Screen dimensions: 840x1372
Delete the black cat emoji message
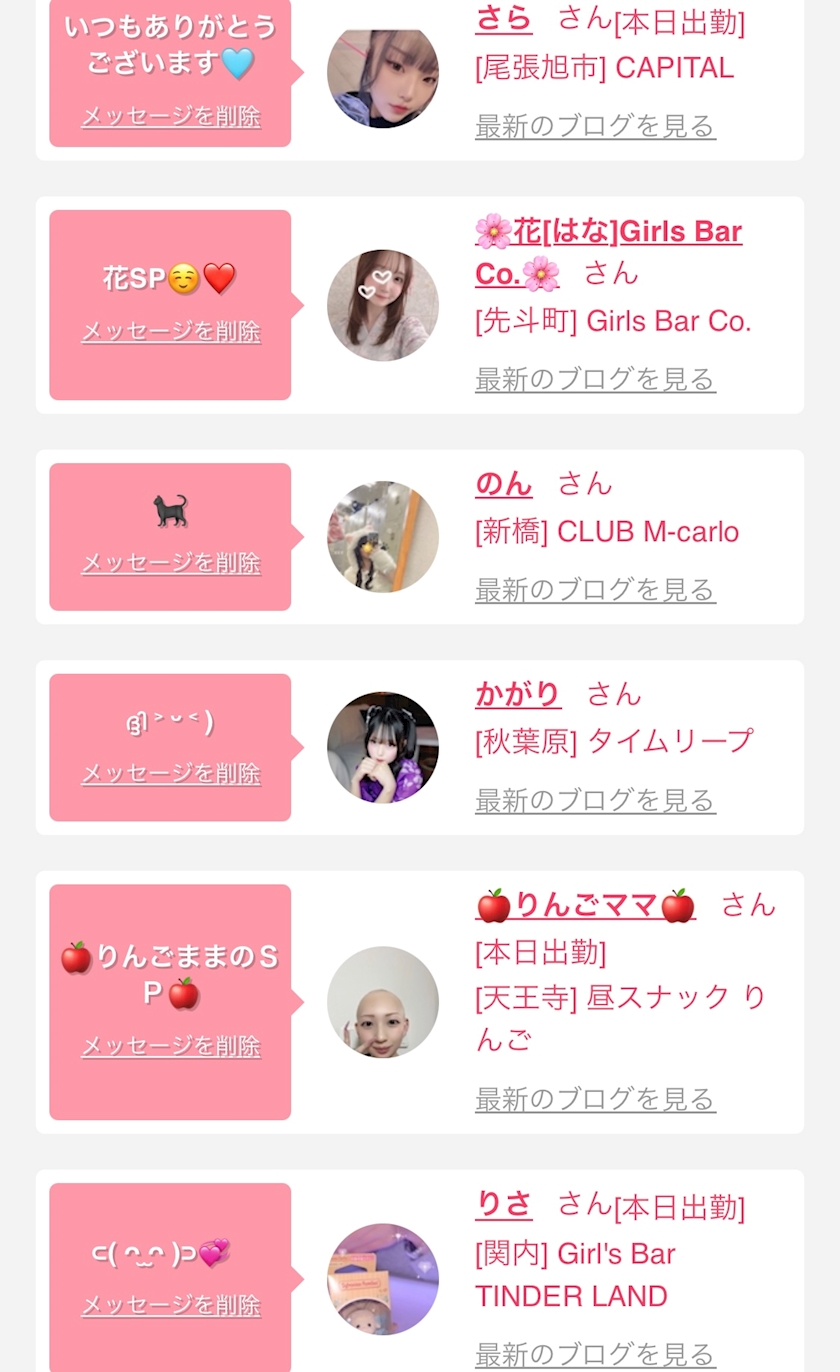click(171, 563)
